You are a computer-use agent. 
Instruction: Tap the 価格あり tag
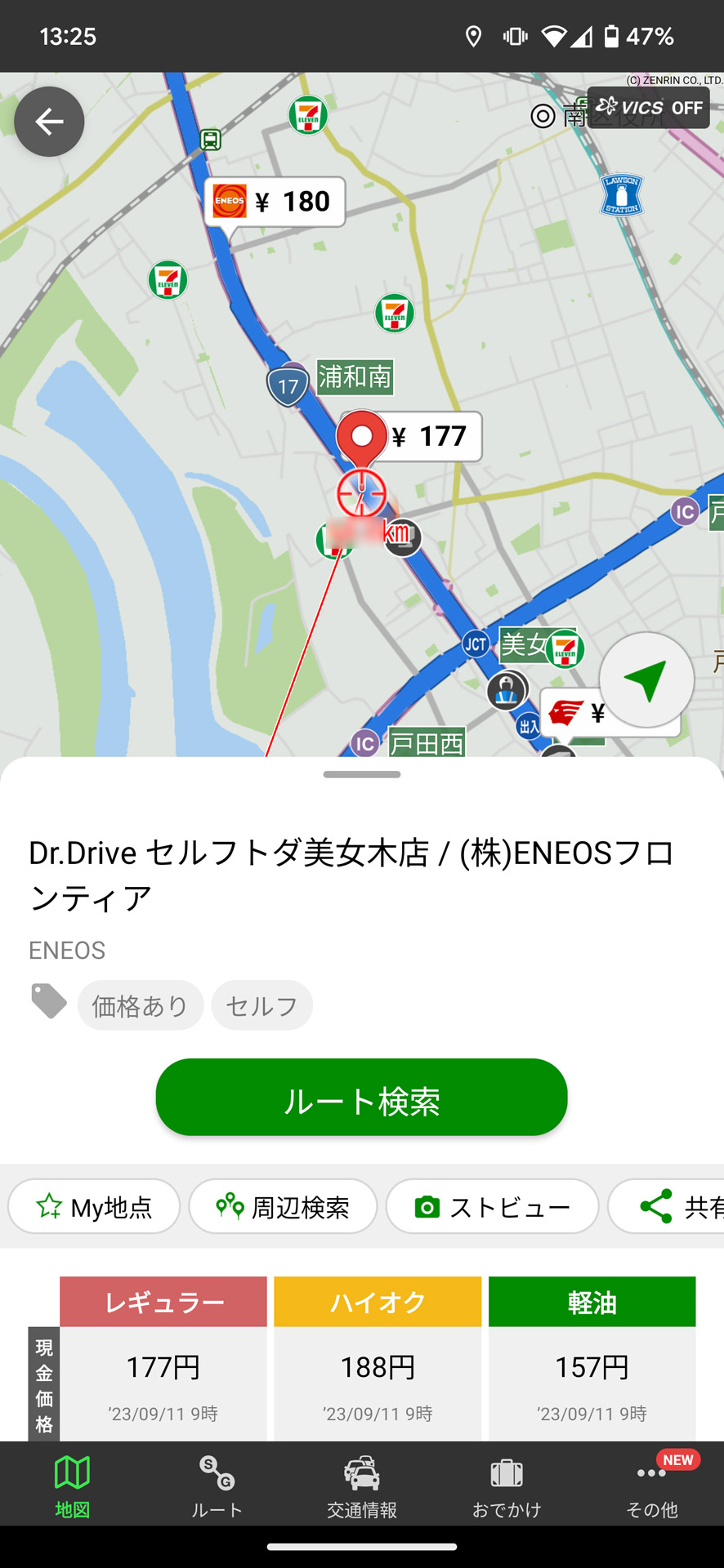140,1005
